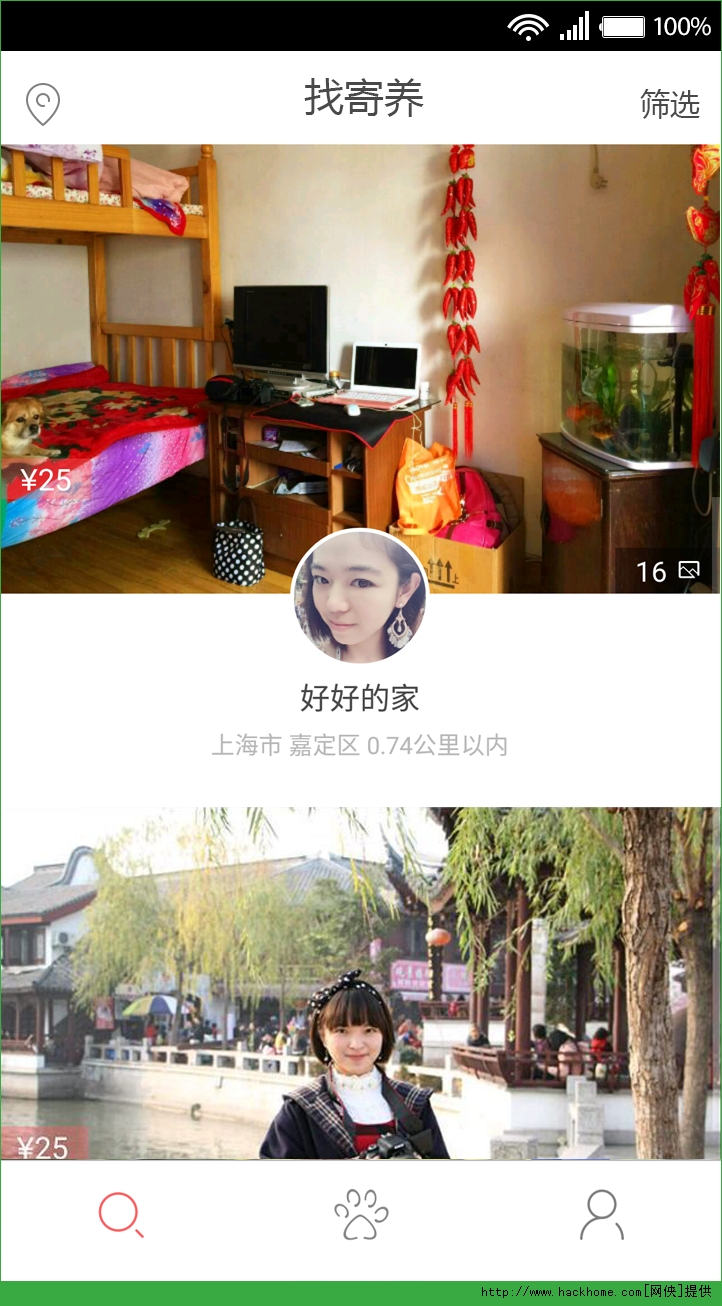View the 好好的家 host avatar
The image size is (722, 1306).
[360, 597]
